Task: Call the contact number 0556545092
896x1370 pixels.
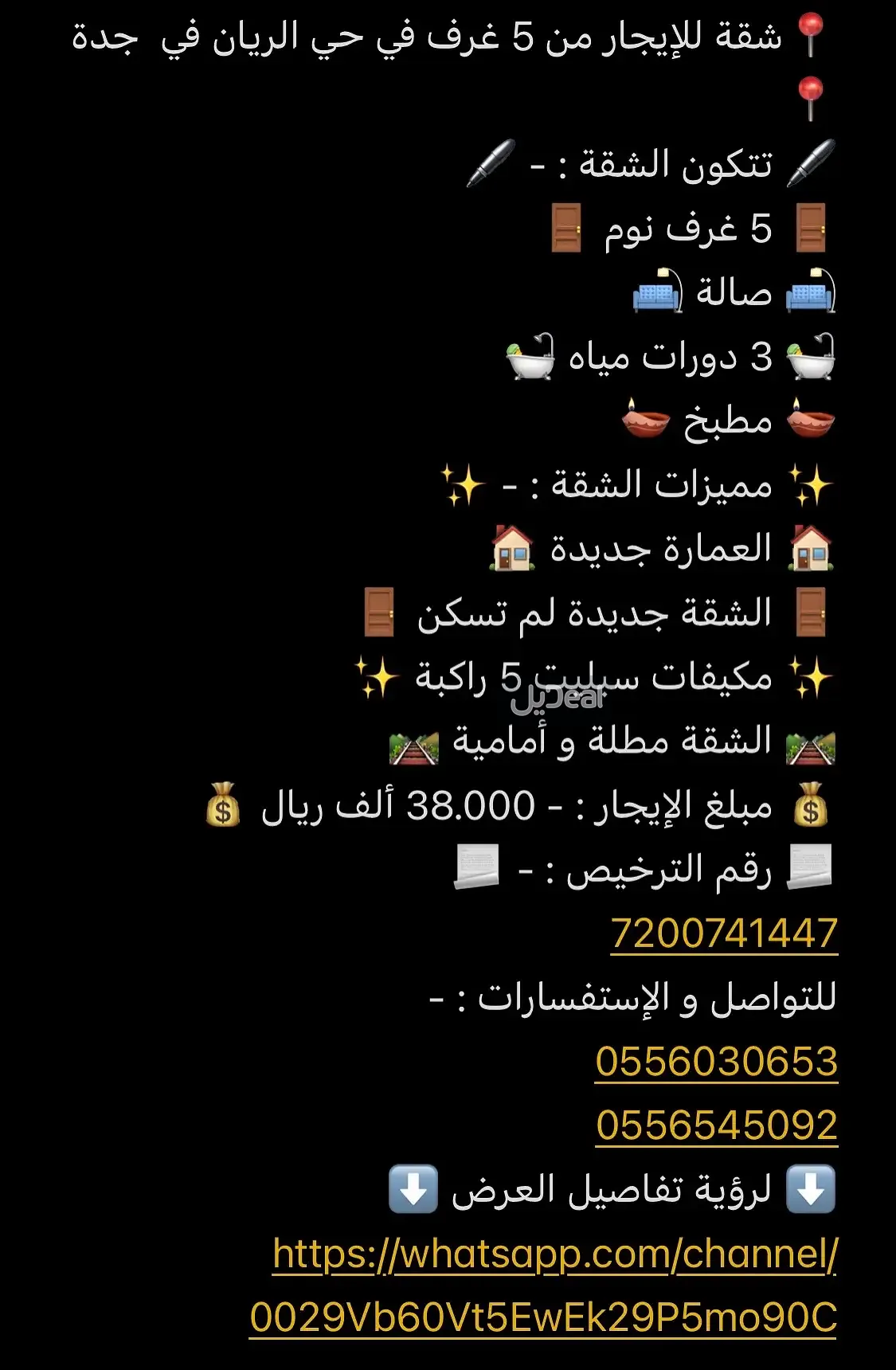Action: click(x=716, y=1125)
